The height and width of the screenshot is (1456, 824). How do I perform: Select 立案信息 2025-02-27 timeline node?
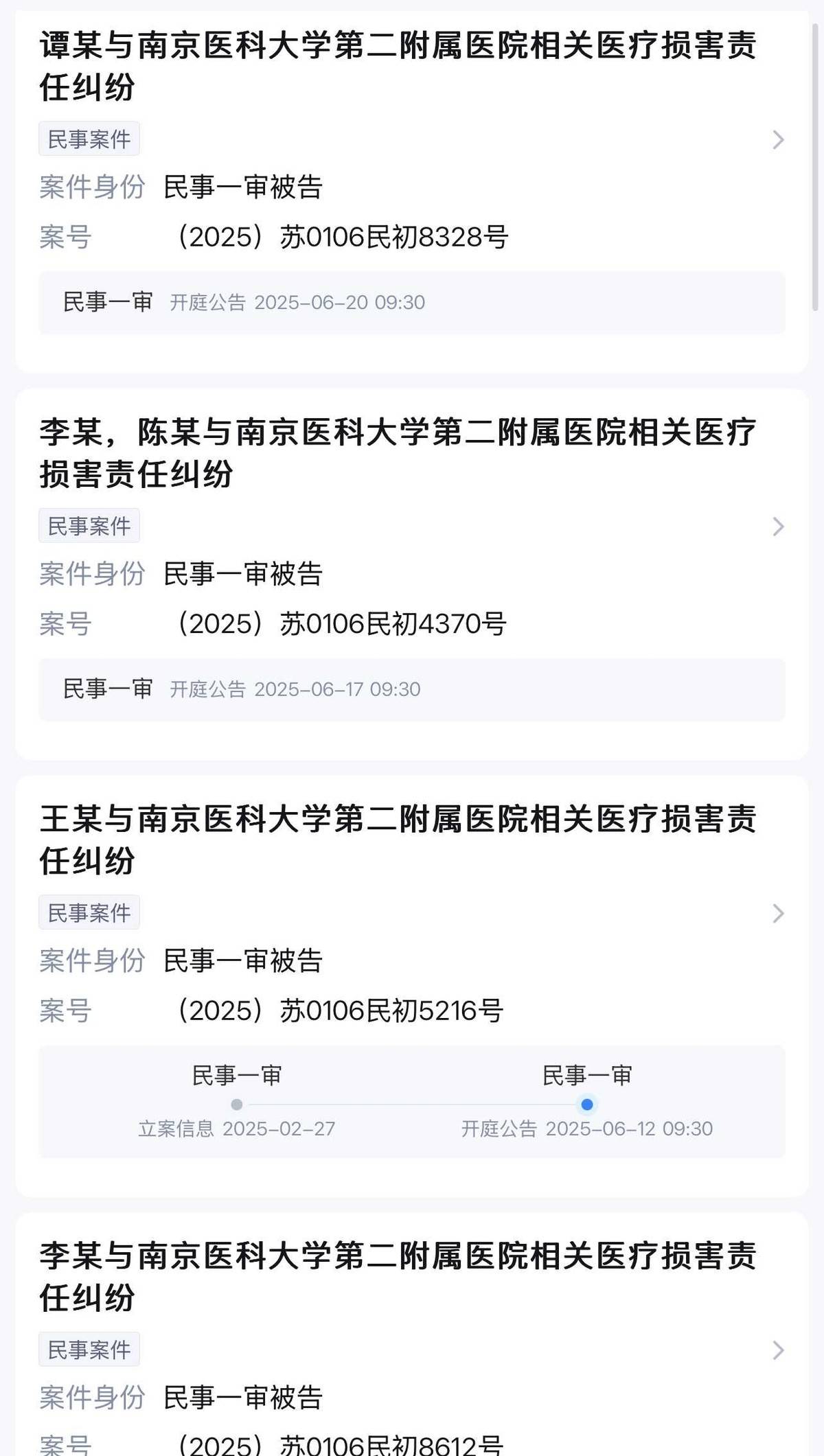click(x=237, y=1105)
